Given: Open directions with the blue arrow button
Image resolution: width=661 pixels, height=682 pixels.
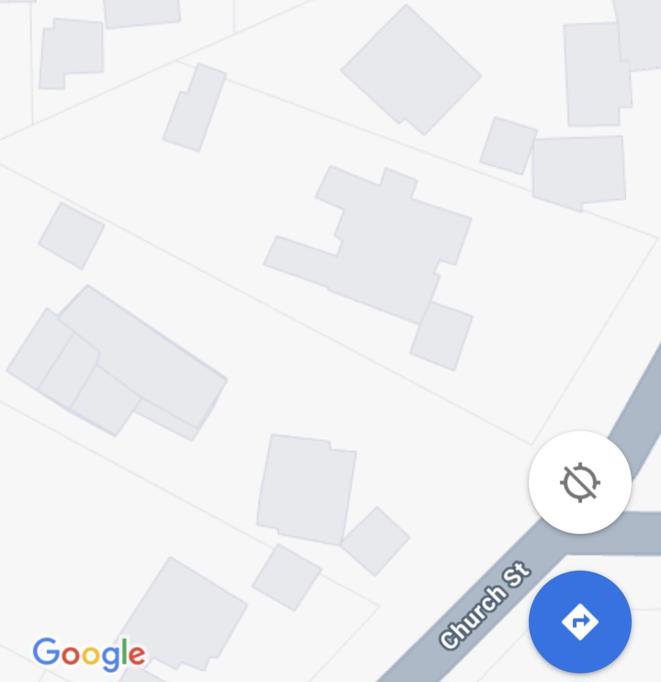Looking at the screenshot, I should tap(580, 622).
